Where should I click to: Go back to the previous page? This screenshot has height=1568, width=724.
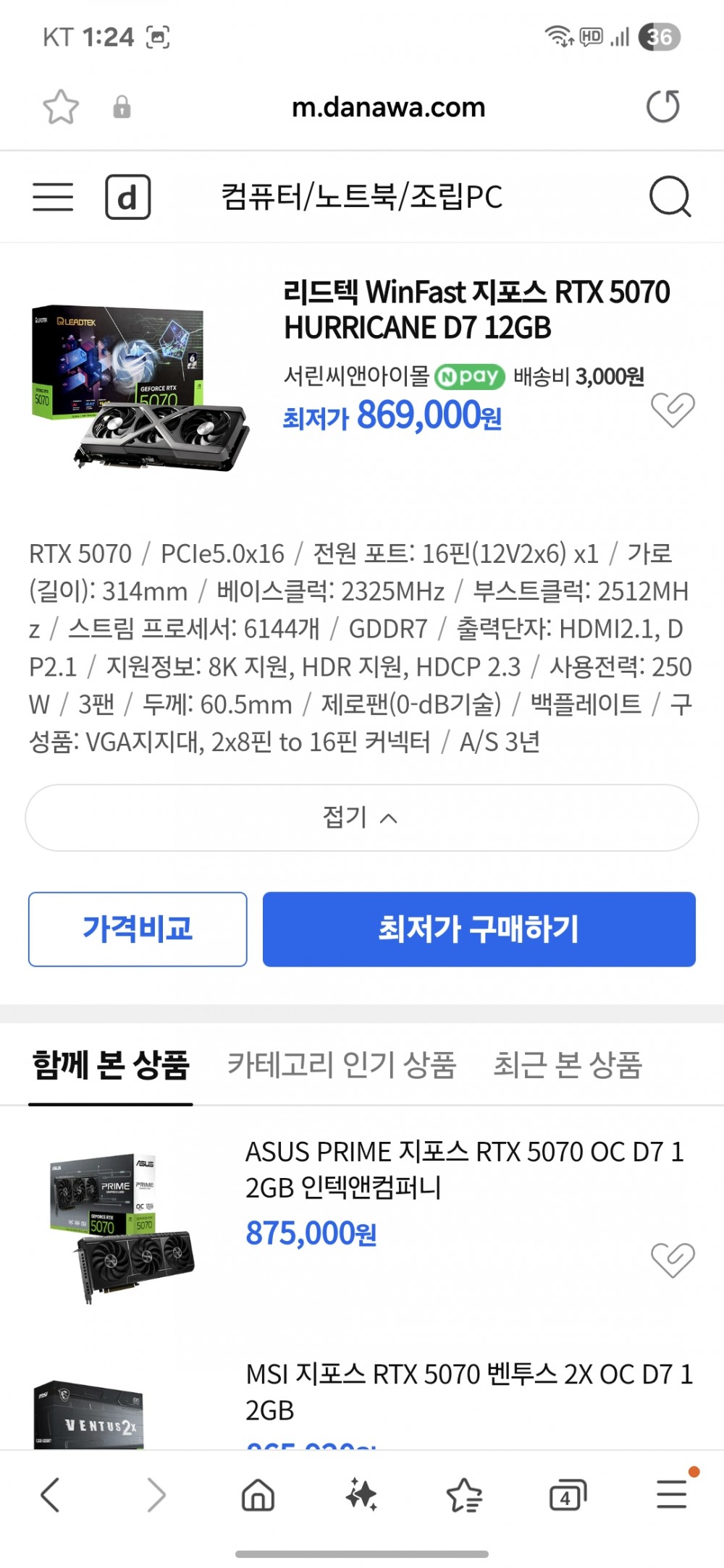pyautogui.click(x=51, y=1495)
